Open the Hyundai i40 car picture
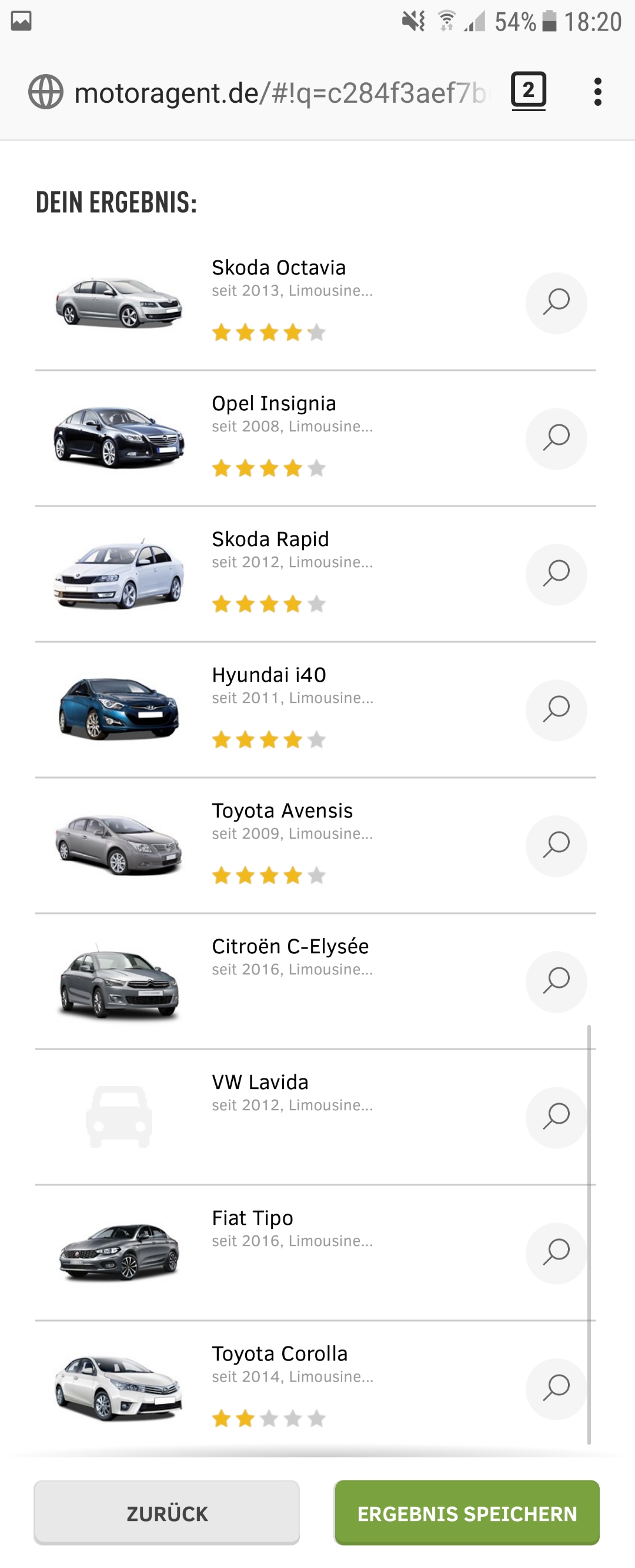 (x=119, y=709)
